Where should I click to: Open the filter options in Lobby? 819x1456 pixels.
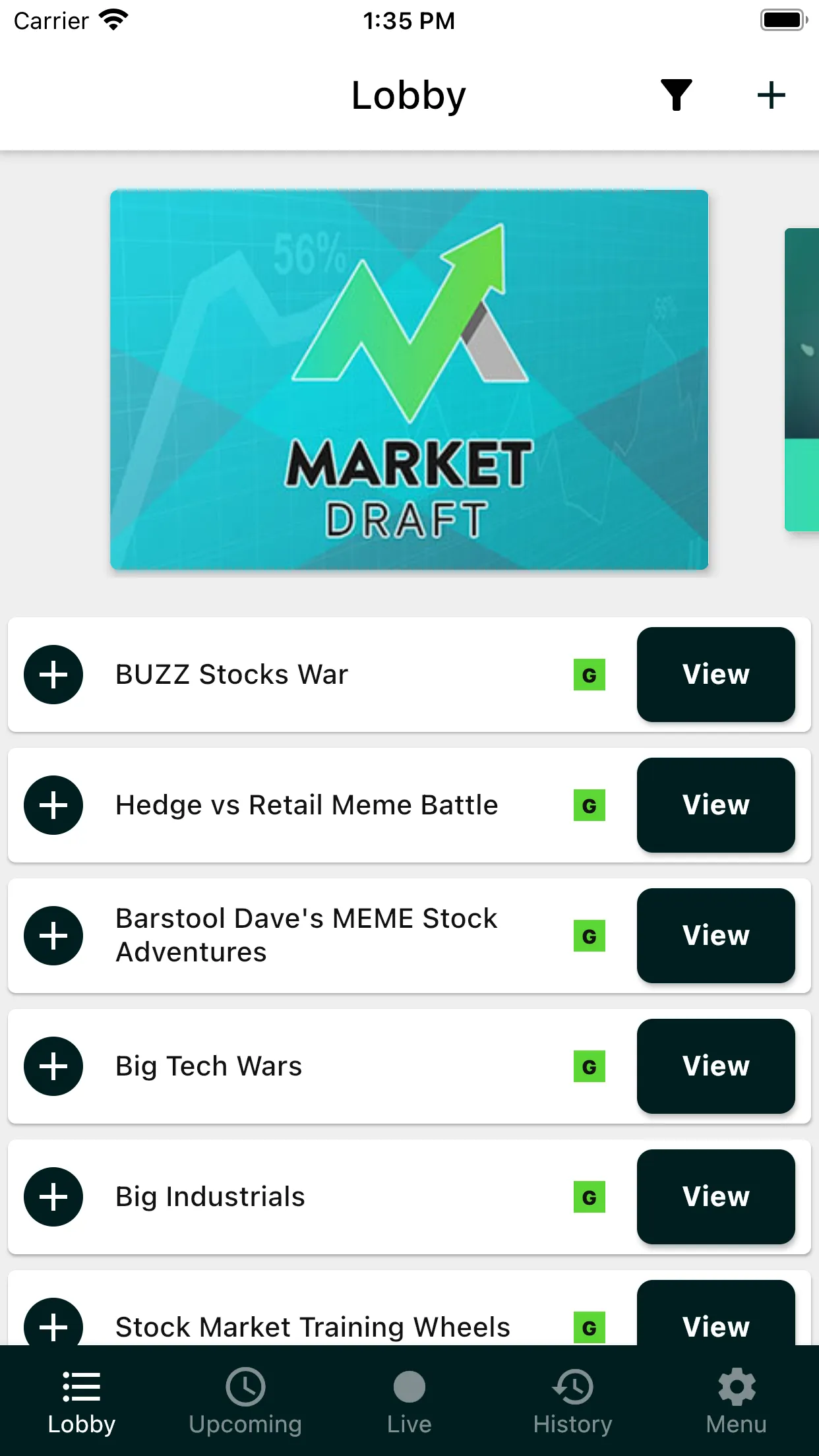point(677,94)
